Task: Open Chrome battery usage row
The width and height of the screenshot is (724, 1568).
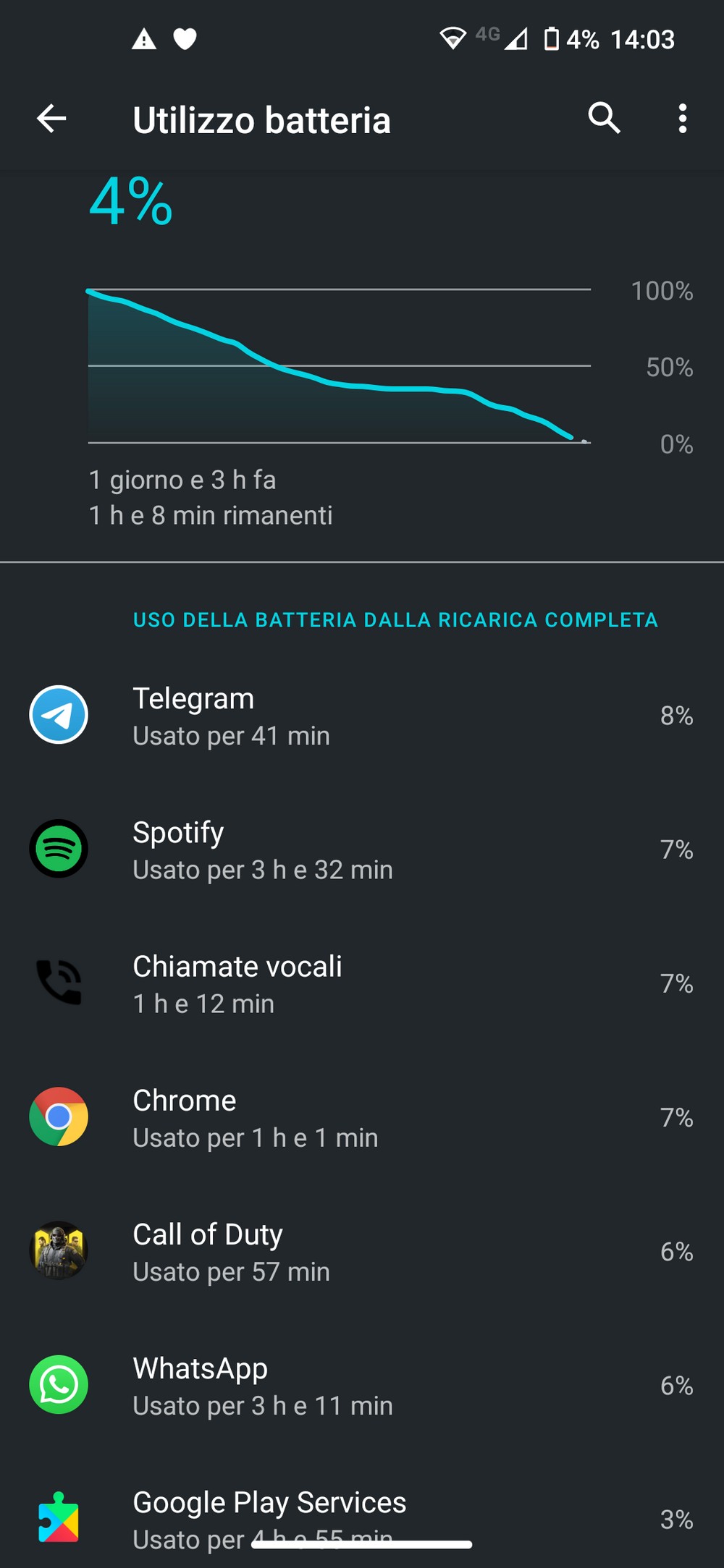Action: (362, 1117)
